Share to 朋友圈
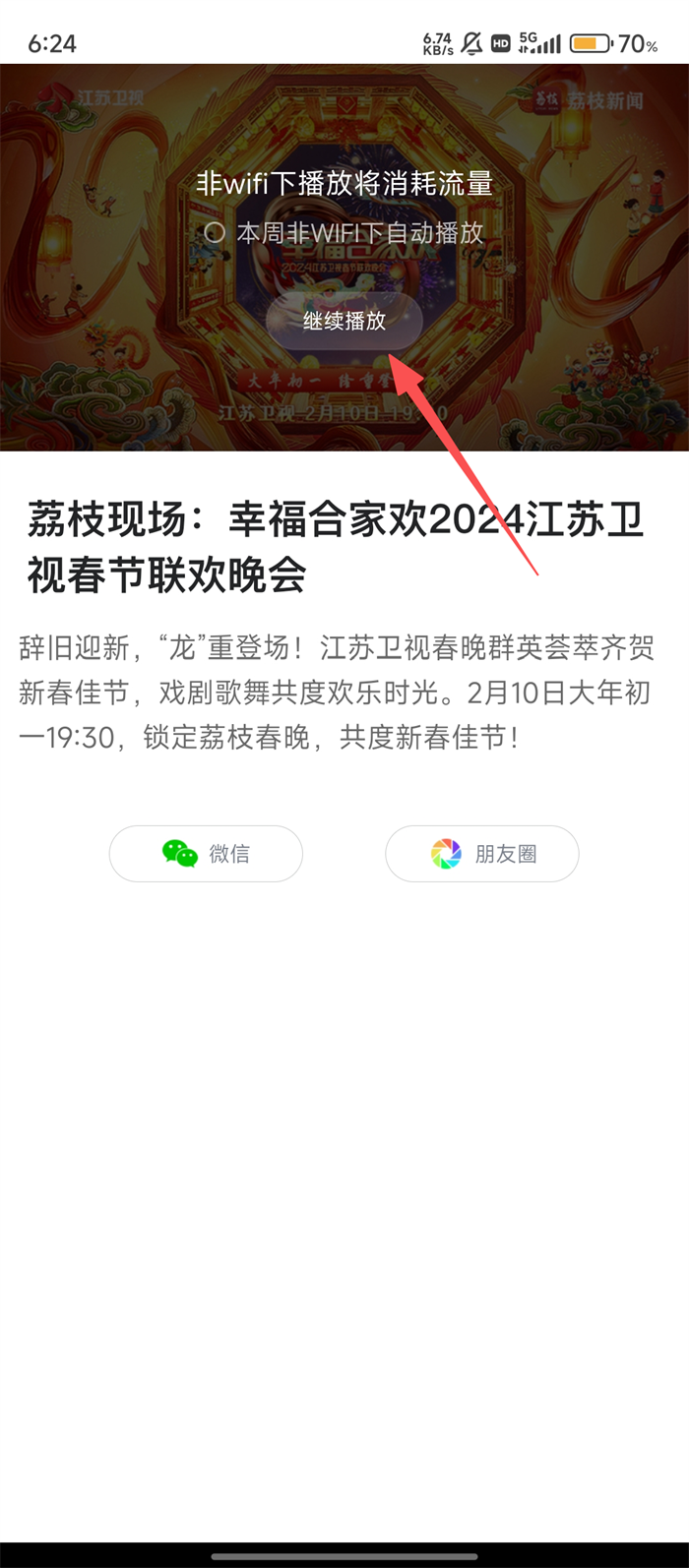This screenshot has width=689, height=1568. [x=481, y=853]
